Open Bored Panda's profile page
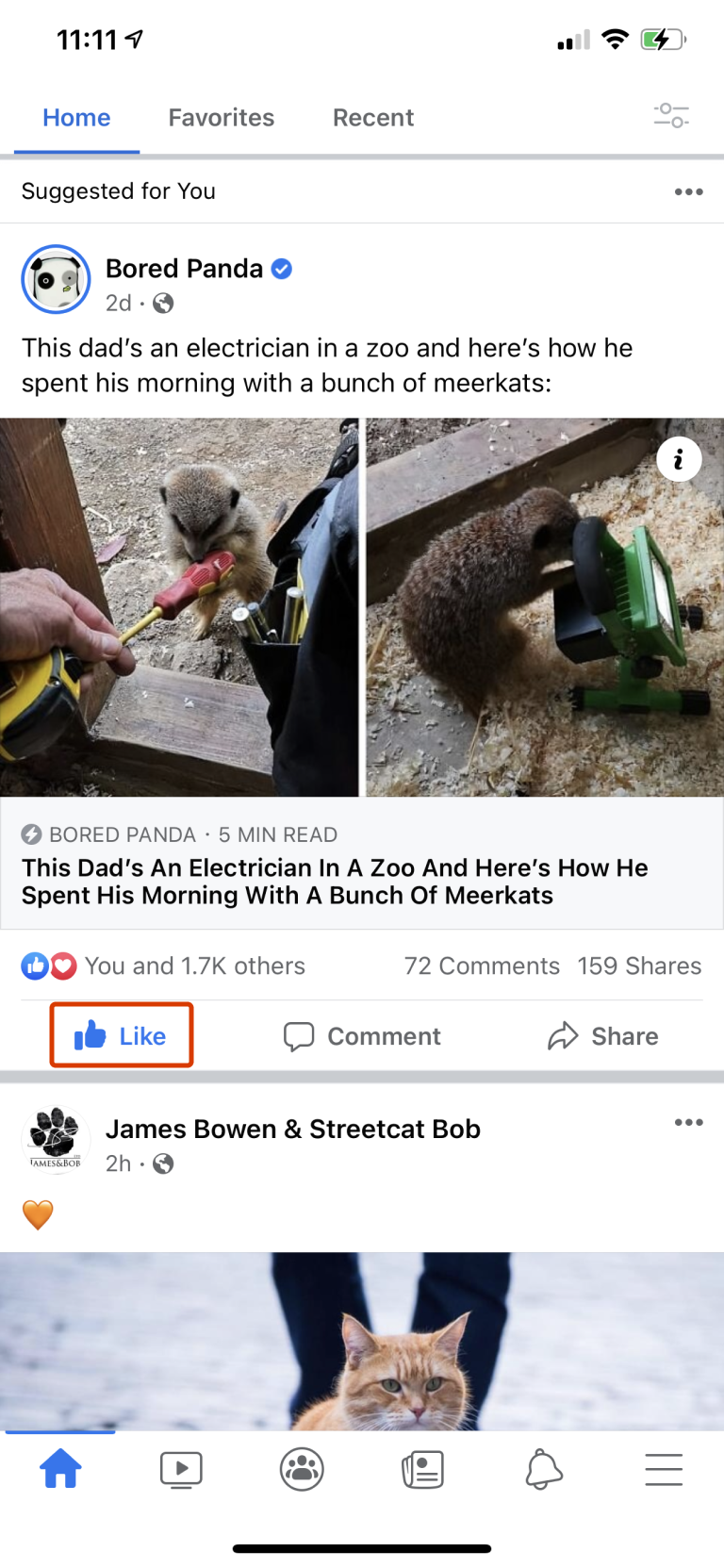This screenshot has height=1568, width=724. [x=184, y=269]
